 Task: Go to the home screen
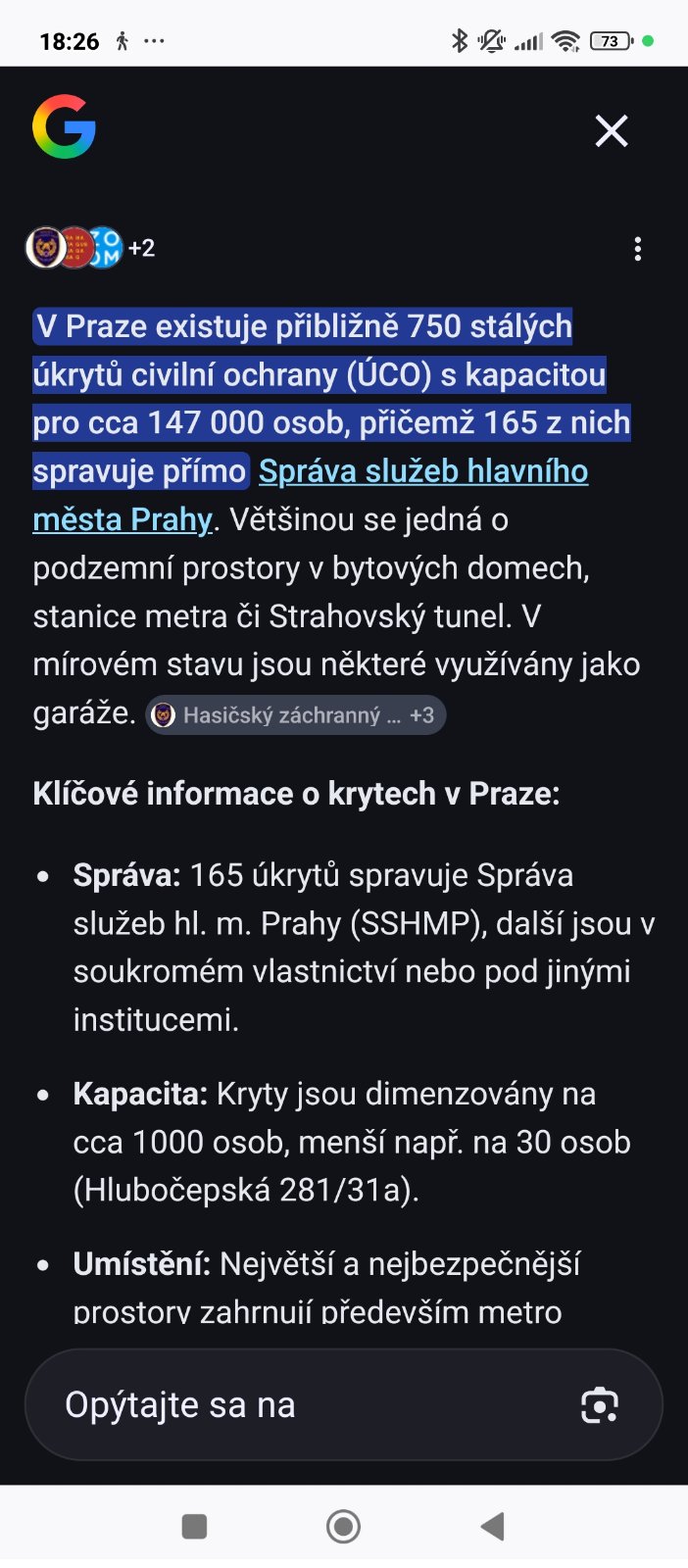(x=343, y=1526)
